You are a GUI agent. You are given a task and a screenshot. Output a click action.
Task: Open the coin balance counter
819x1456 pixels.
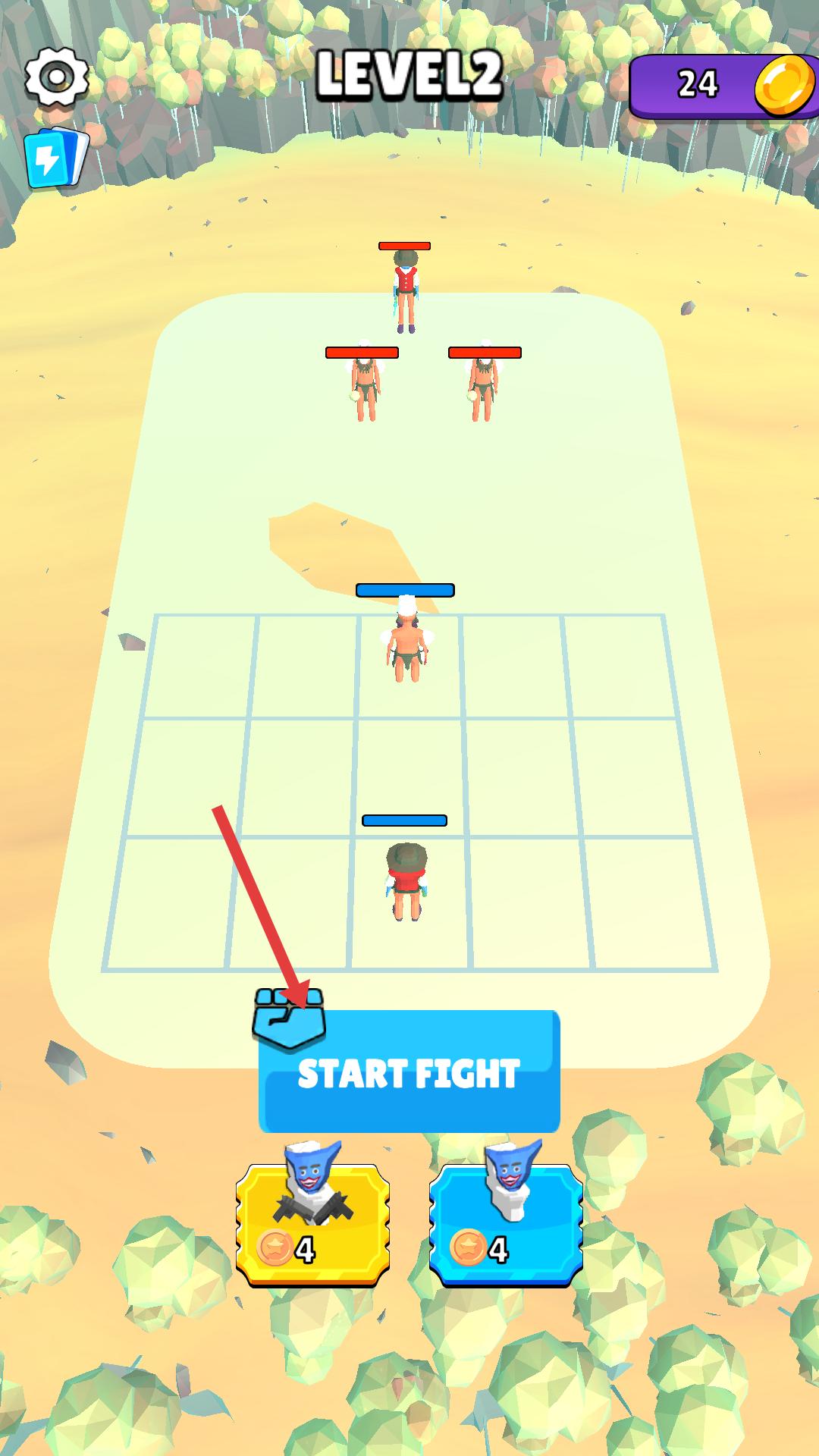720,85
